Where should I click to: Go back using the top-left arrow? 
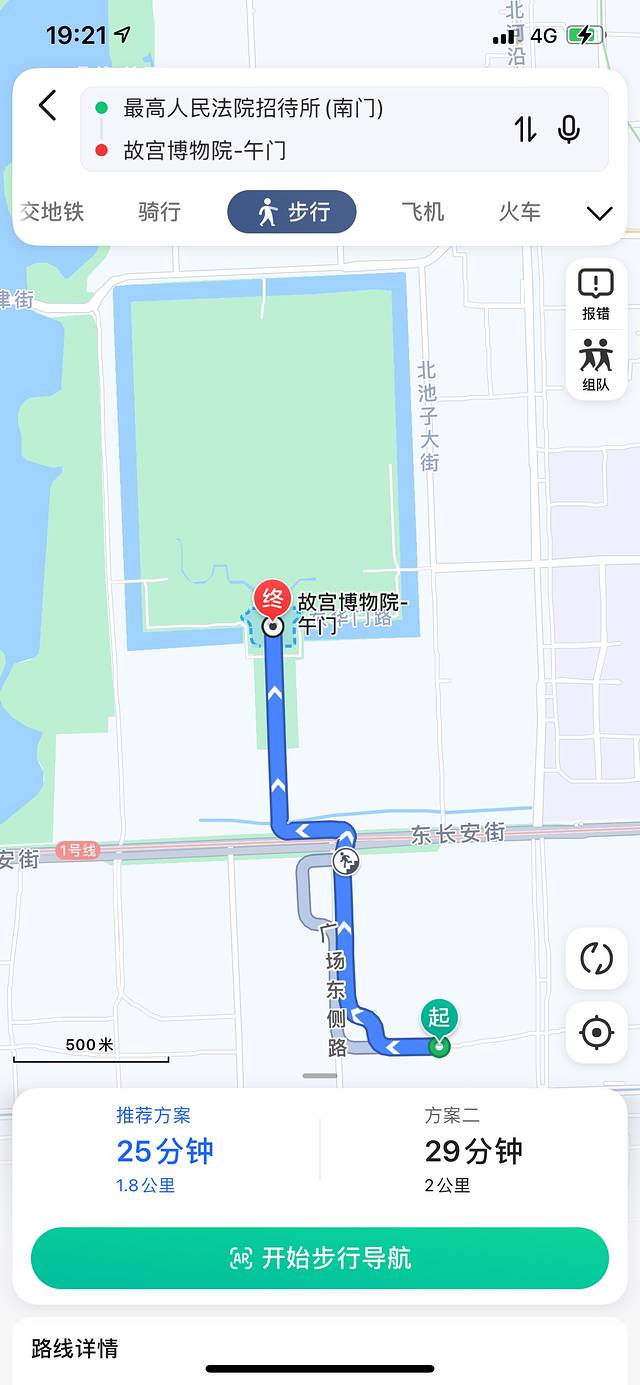47,106
